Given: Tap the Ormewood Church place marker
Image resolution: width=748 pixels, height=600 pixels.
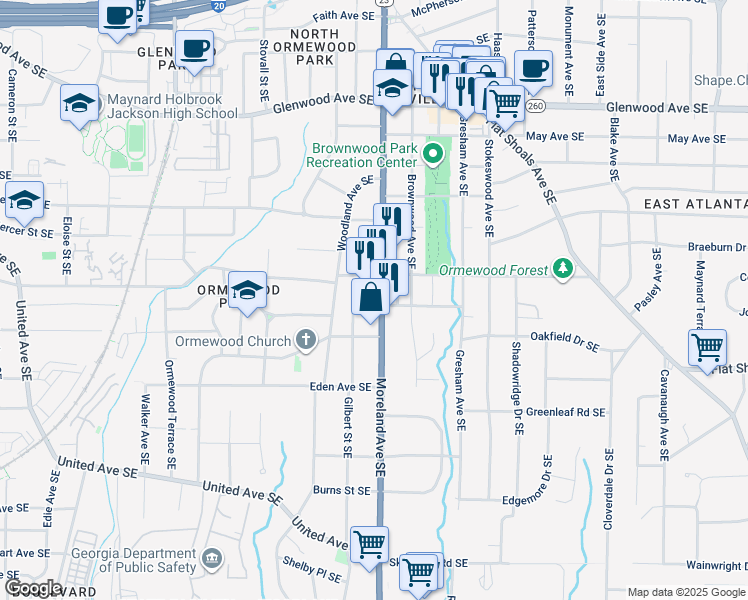Looking at the screenshot, I should tap(308, 341).
